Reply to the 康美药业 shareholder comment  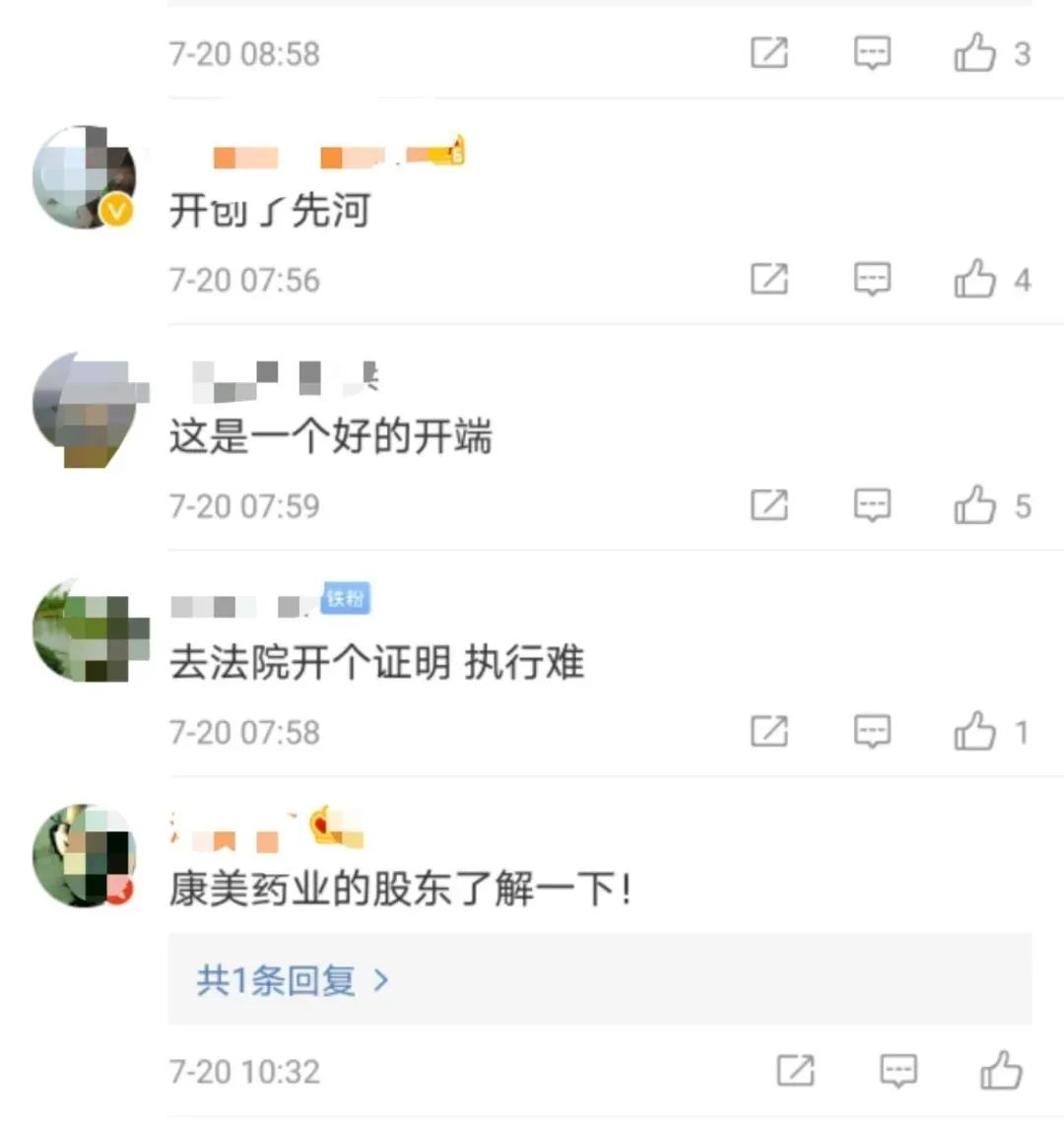[x=898, y=1071]
